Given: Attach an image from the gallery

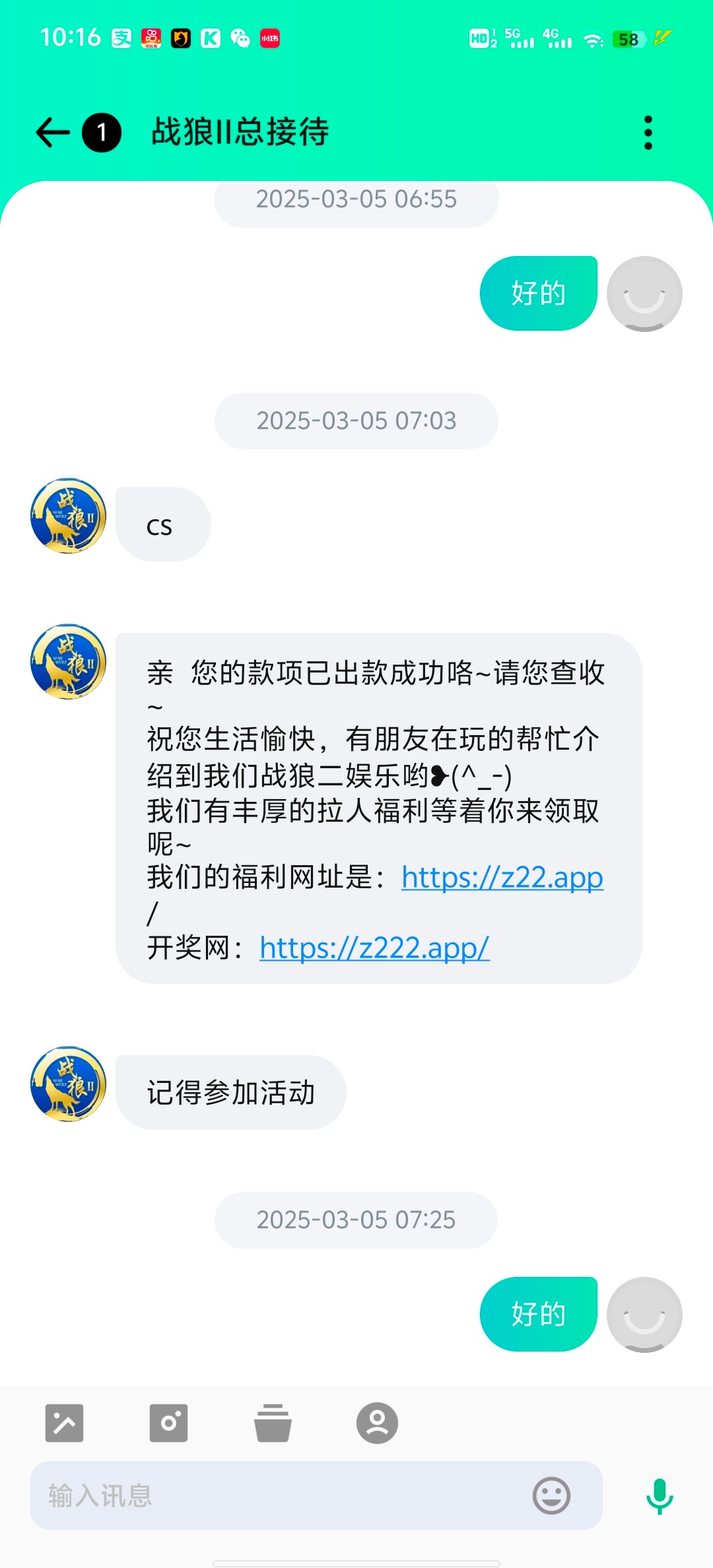Looking at the screenshot, I should point(64,1423).
